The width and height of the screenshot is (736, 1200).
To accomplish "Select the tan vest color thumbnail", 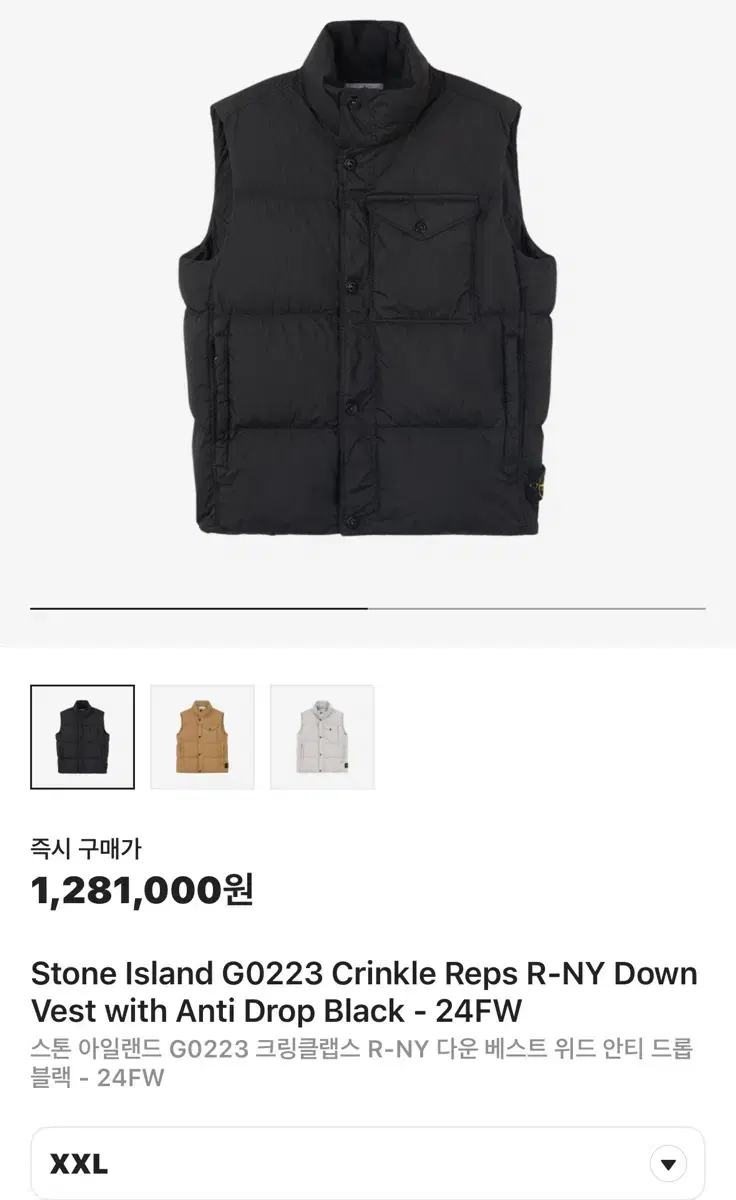I will pyautogui.click(x=201, y=737).
